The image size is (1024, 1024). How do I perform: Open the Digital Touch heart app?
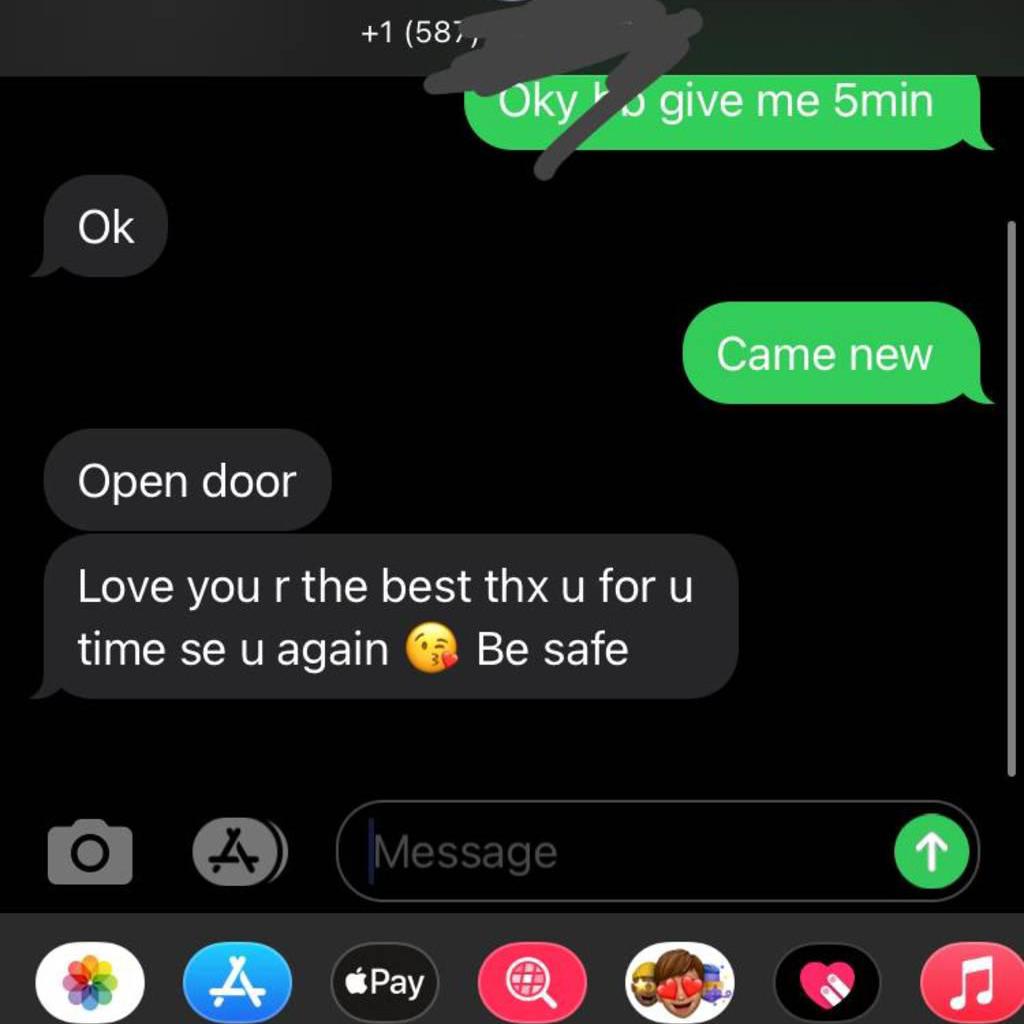click(x=827, y=981)
